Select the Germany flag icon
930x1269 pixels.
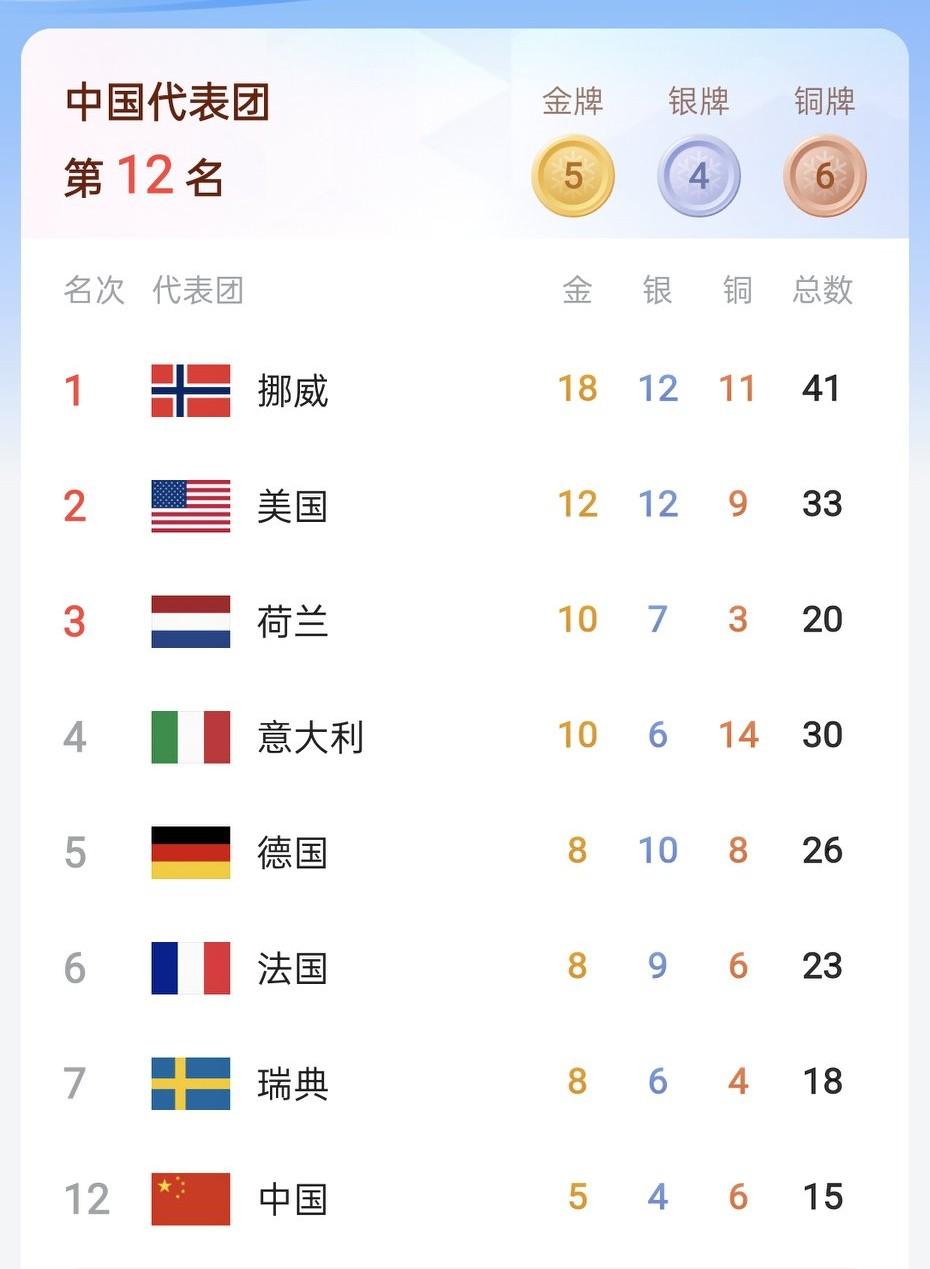click(190, 852)
